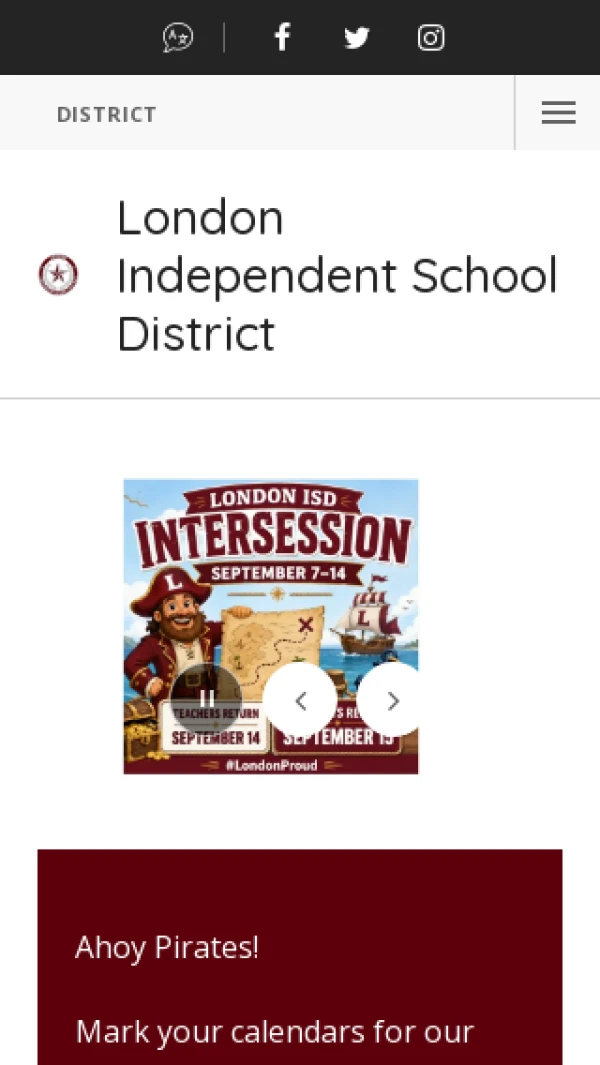Screen dimensions: 600x1065
Task: Tap London Independent School District title
Action: coord(337,274)
